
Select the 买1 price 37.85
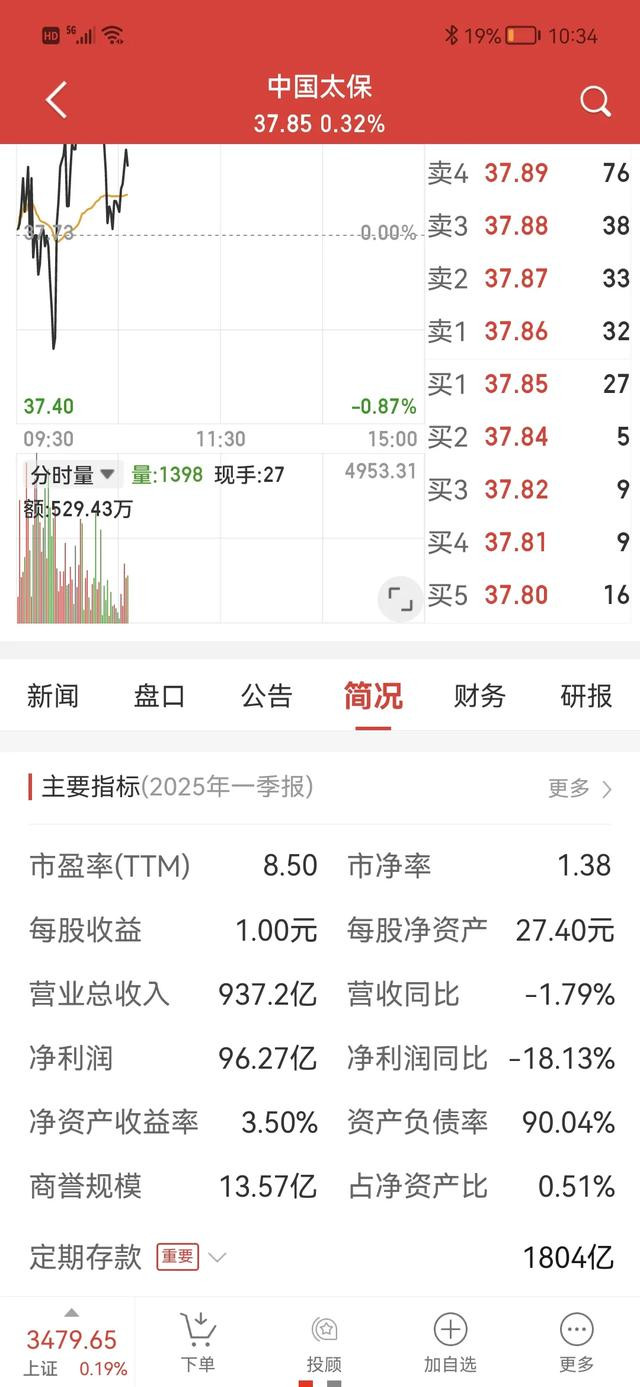[x=516, y=384]
